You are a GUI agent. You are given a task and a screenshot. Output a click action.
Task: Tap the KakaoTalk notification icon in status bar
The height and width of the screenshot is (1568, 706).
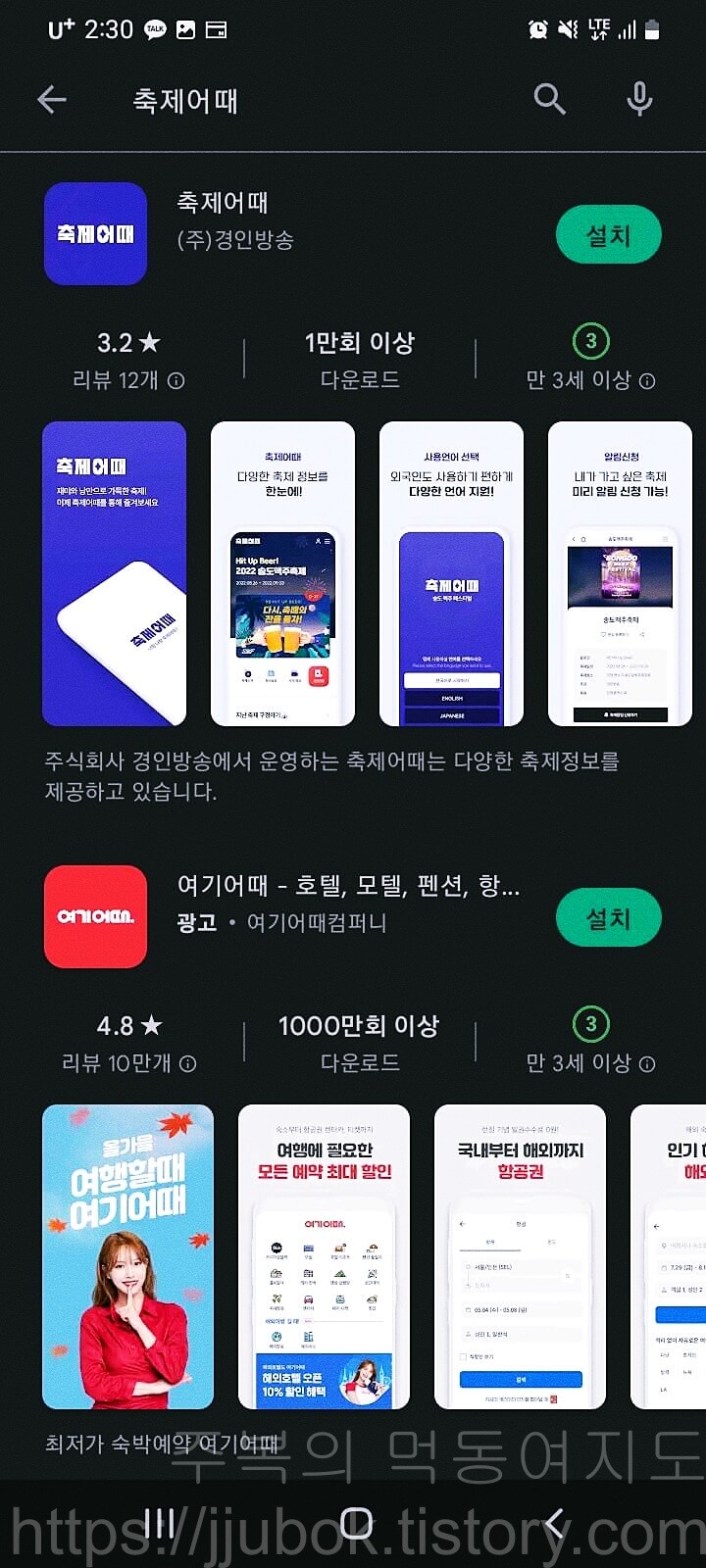pos(154,29)
